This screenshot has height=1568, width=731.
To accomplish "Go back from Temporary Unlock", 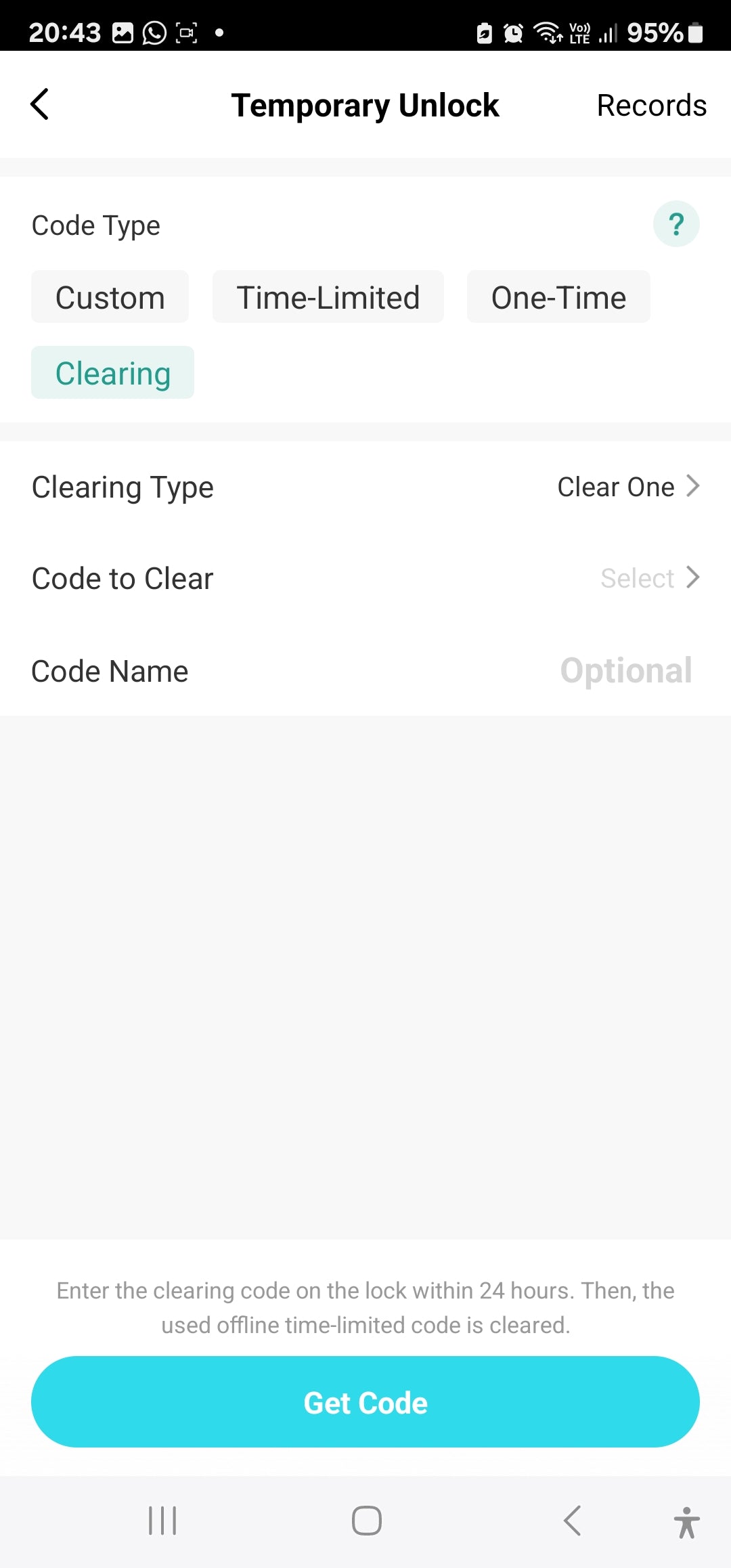I will pyautogui.click(x=40, y=105).
